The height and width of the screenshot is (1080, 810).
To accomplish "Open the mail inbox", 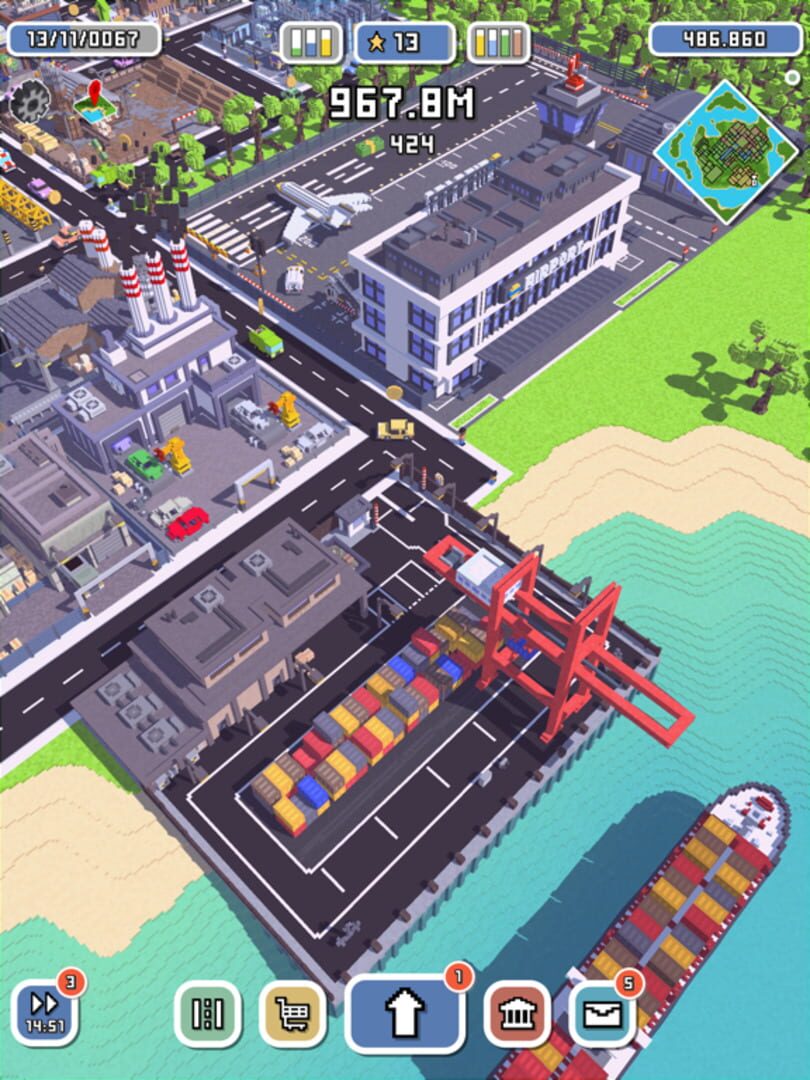I will [x=602, y=1014].
